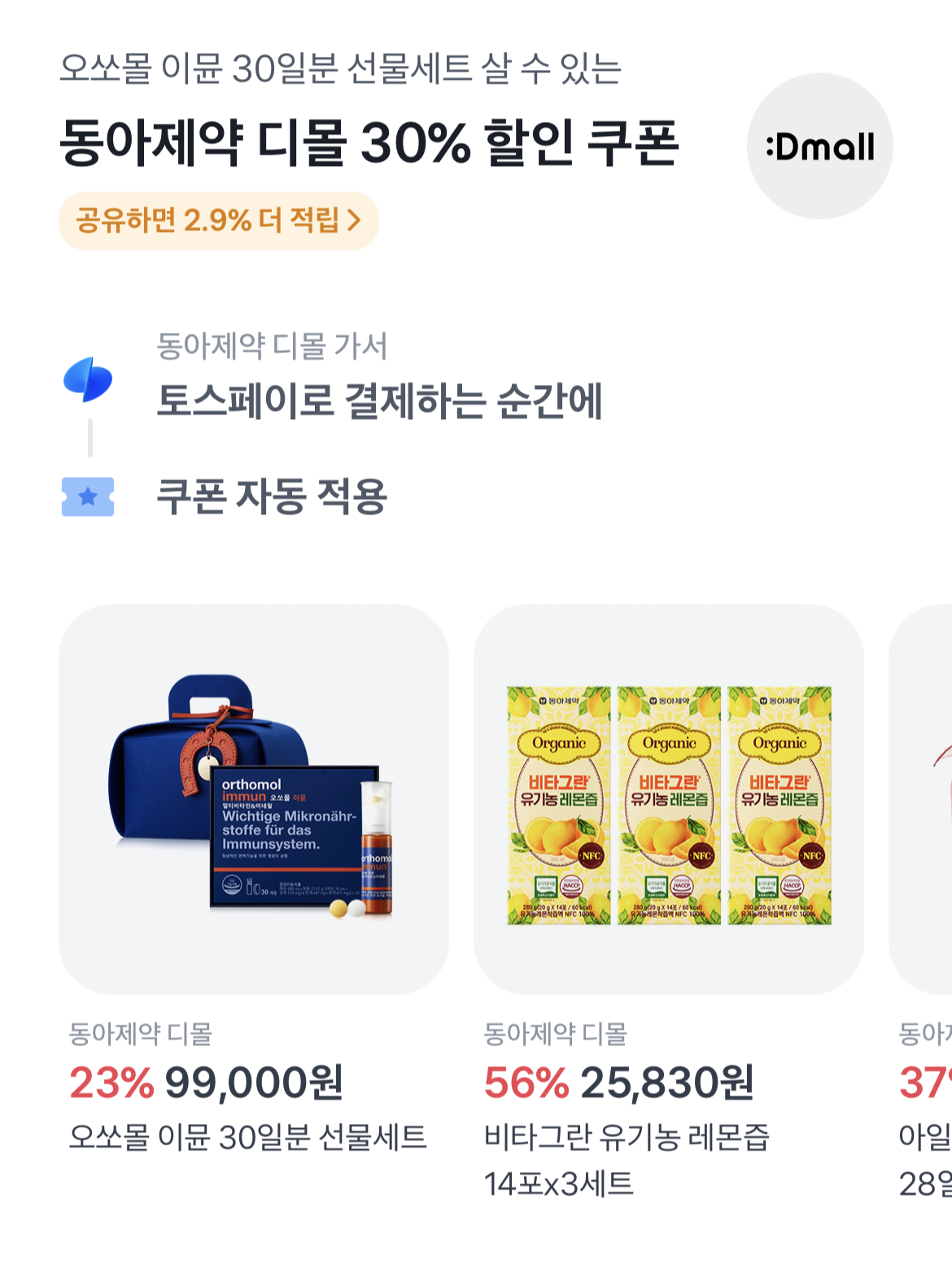Open the 비타그란 유기농 레몬즙 product card
The height and width of the screenshot is (1286, 952).
(x=669, y=902)
